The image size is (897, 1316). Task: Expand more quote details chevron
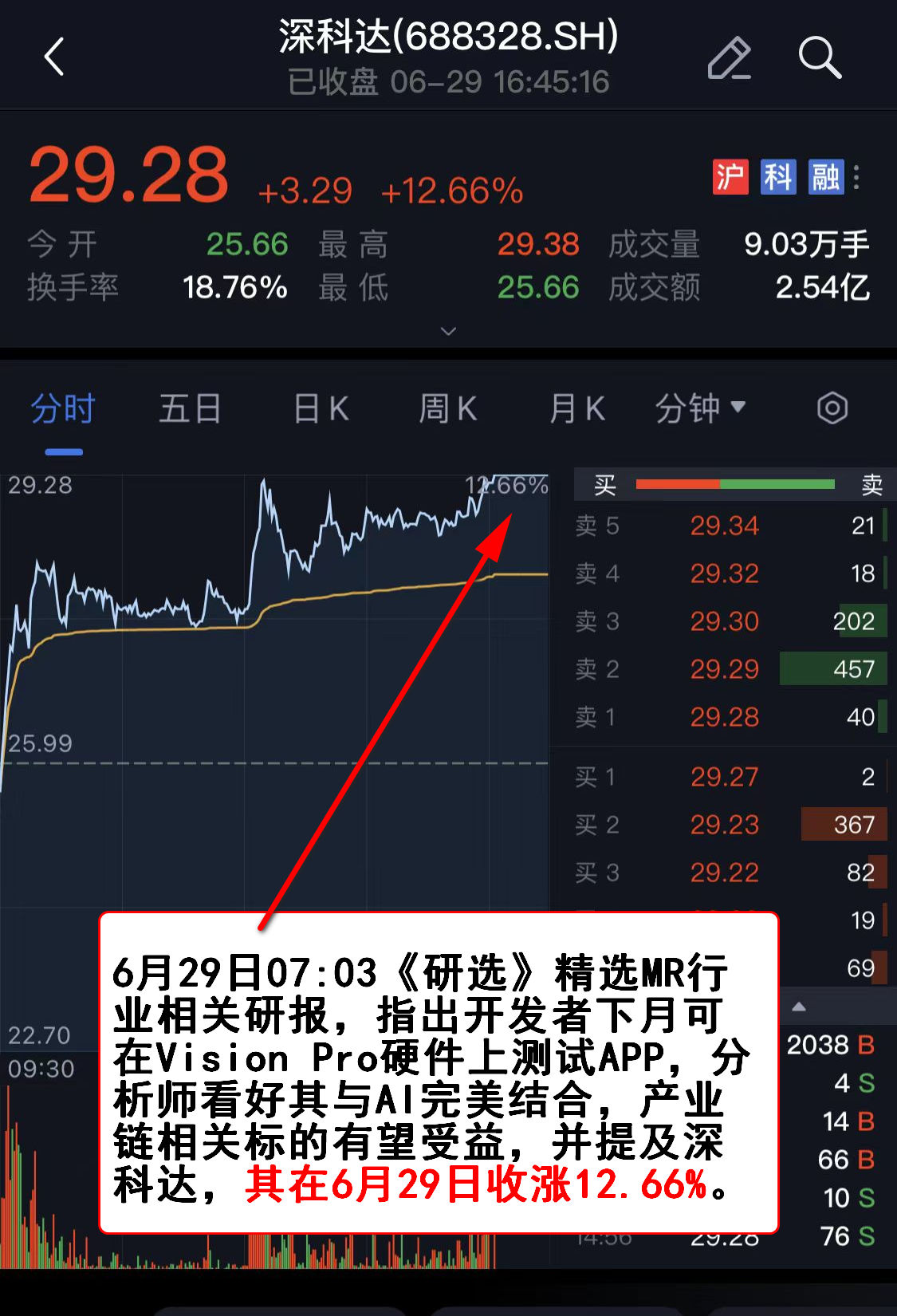coord(449,331)
